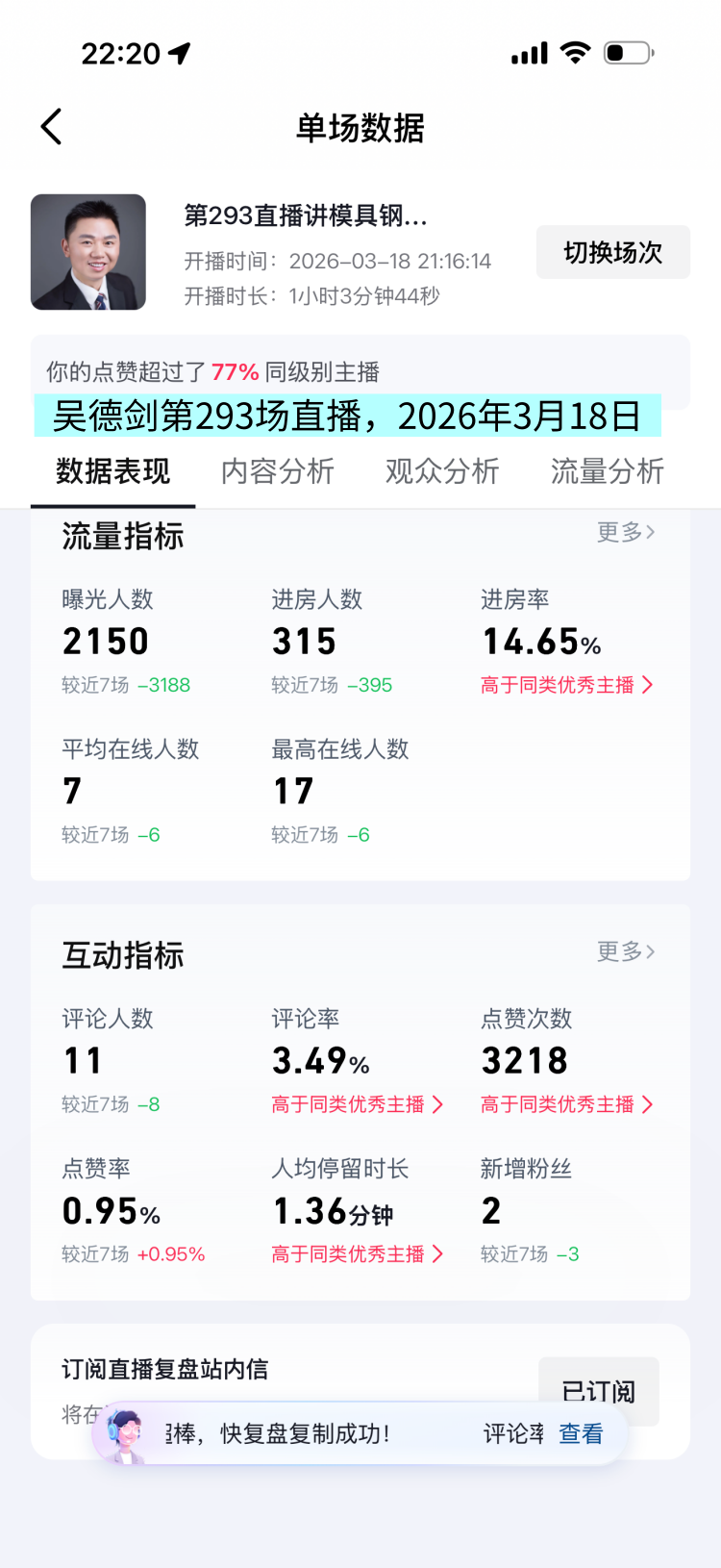The image size is (721, 1568).
Task: Open 更多 in 流量指标 section
Action: click(625, 532)
